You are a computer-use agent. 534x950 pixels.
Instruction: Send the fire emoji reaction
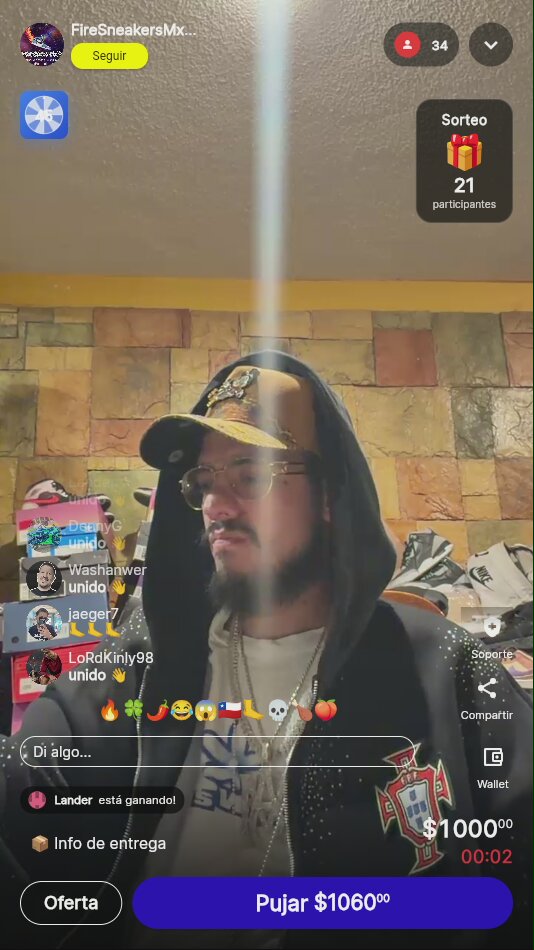(110, 710)
